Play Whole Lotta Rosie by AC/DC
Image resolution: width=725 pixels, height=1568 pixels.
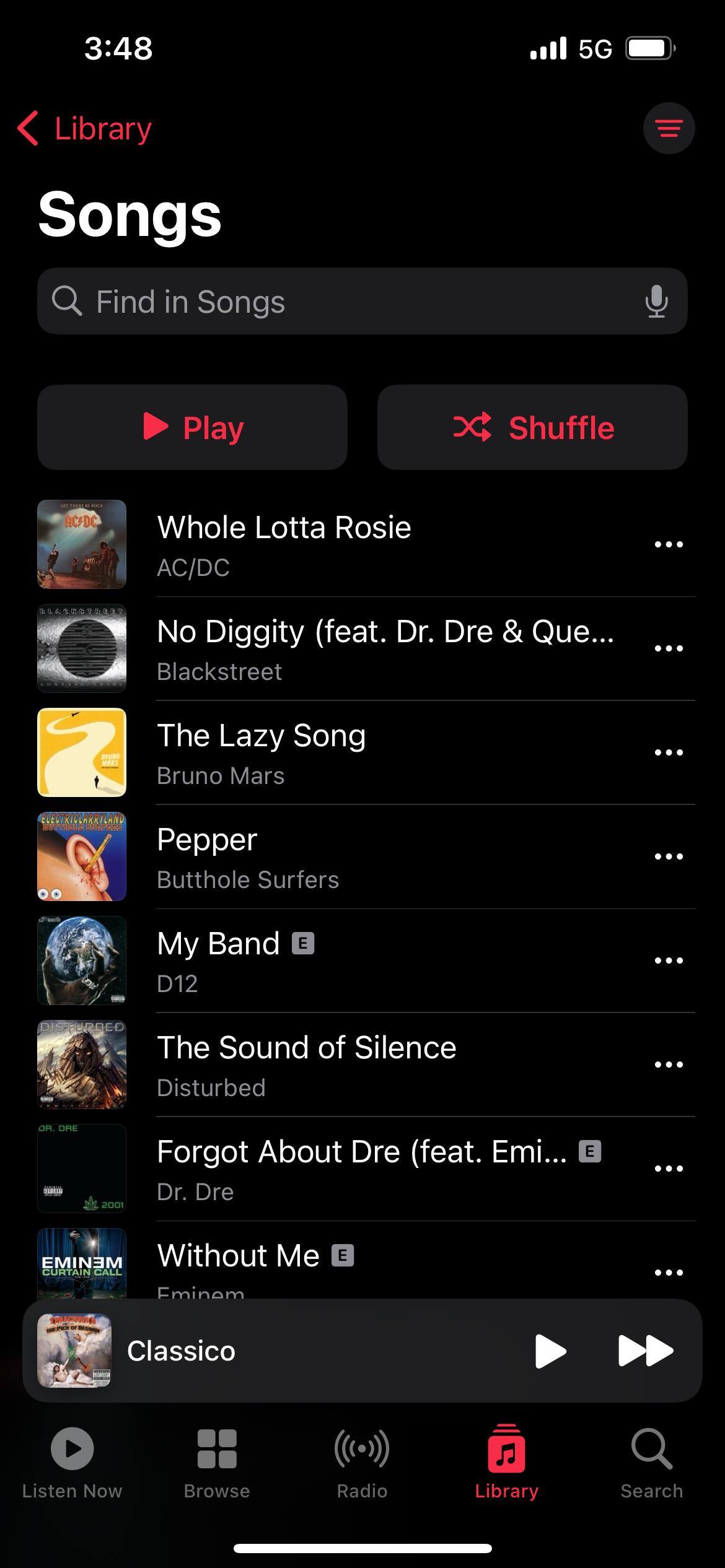point(372,545)
